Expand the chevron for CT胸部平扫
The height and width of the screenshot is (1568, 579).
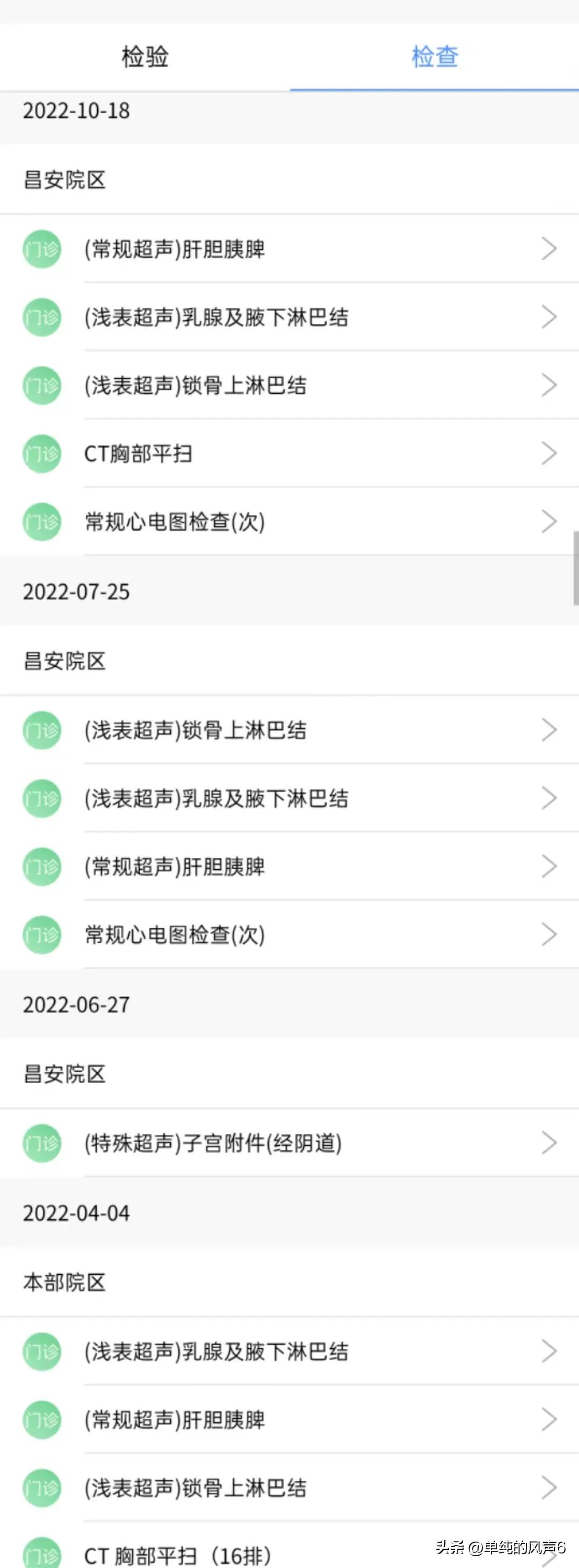coord(549,453)
